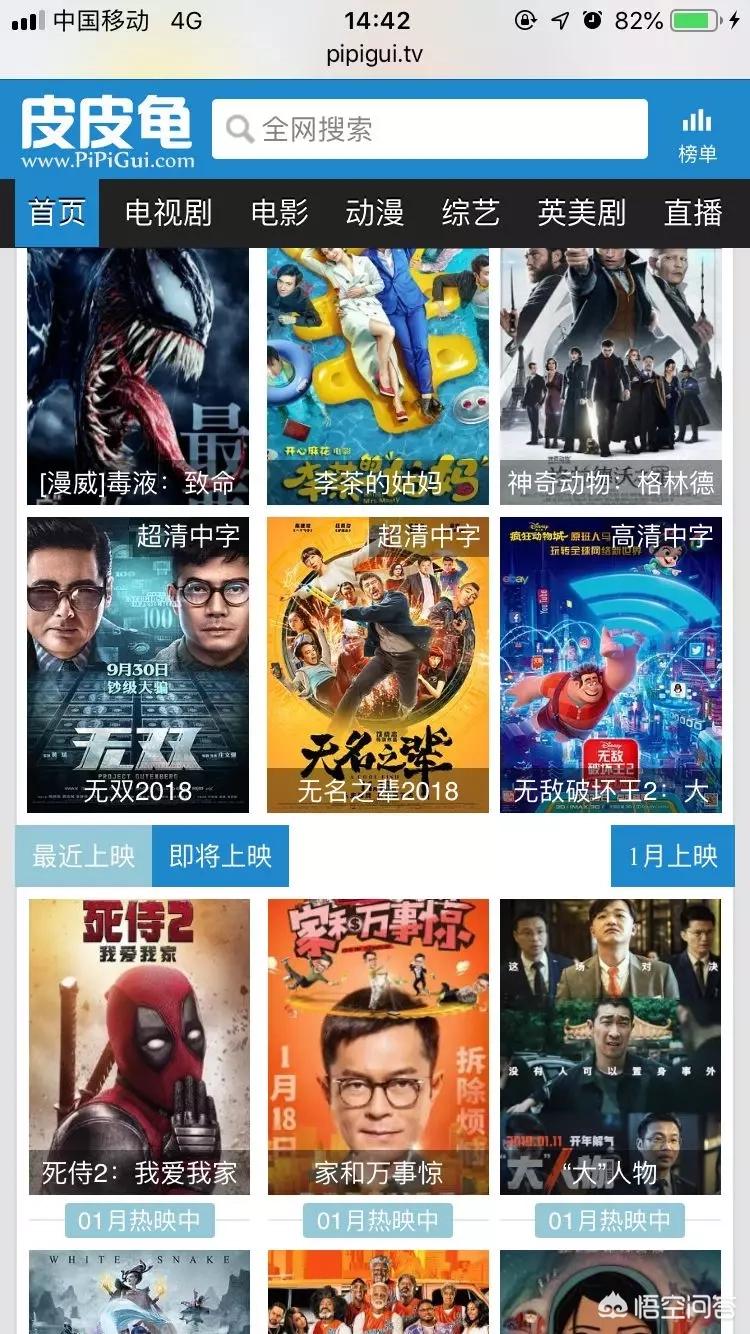Image resolution: width=750 pixels, height=1334 pixels.
Task: Go to the 直播 tab
Action: tap(692, 213)
